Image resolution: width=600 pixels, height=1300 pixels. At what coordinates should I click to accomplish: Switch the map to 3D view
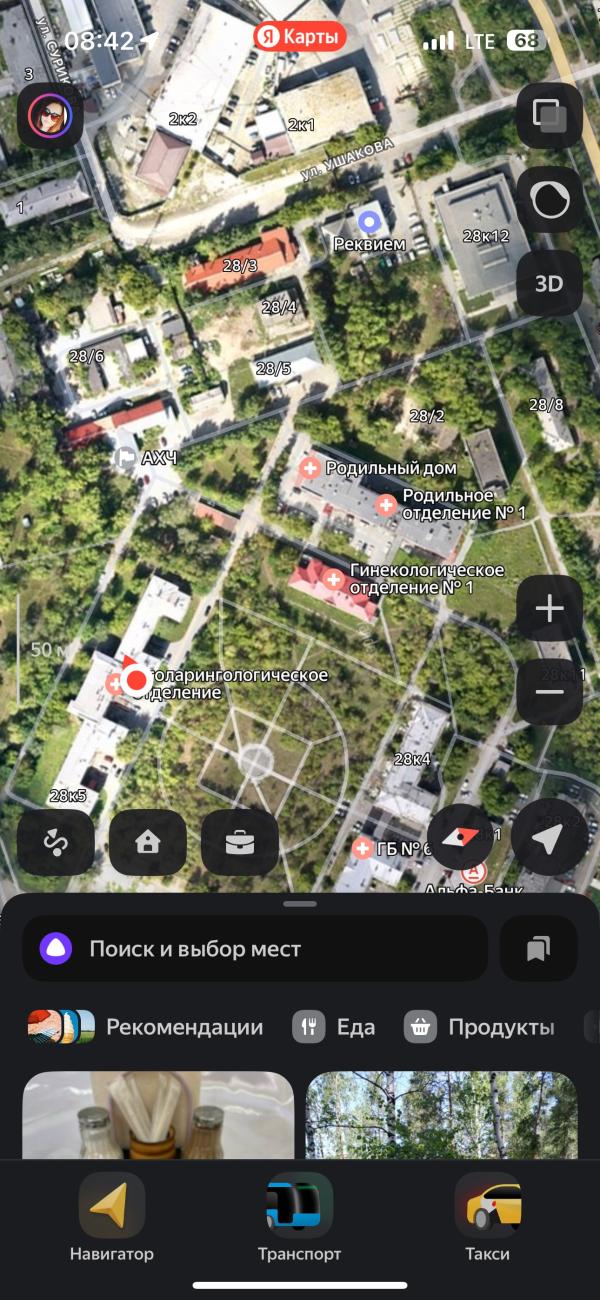click(549, 283)
